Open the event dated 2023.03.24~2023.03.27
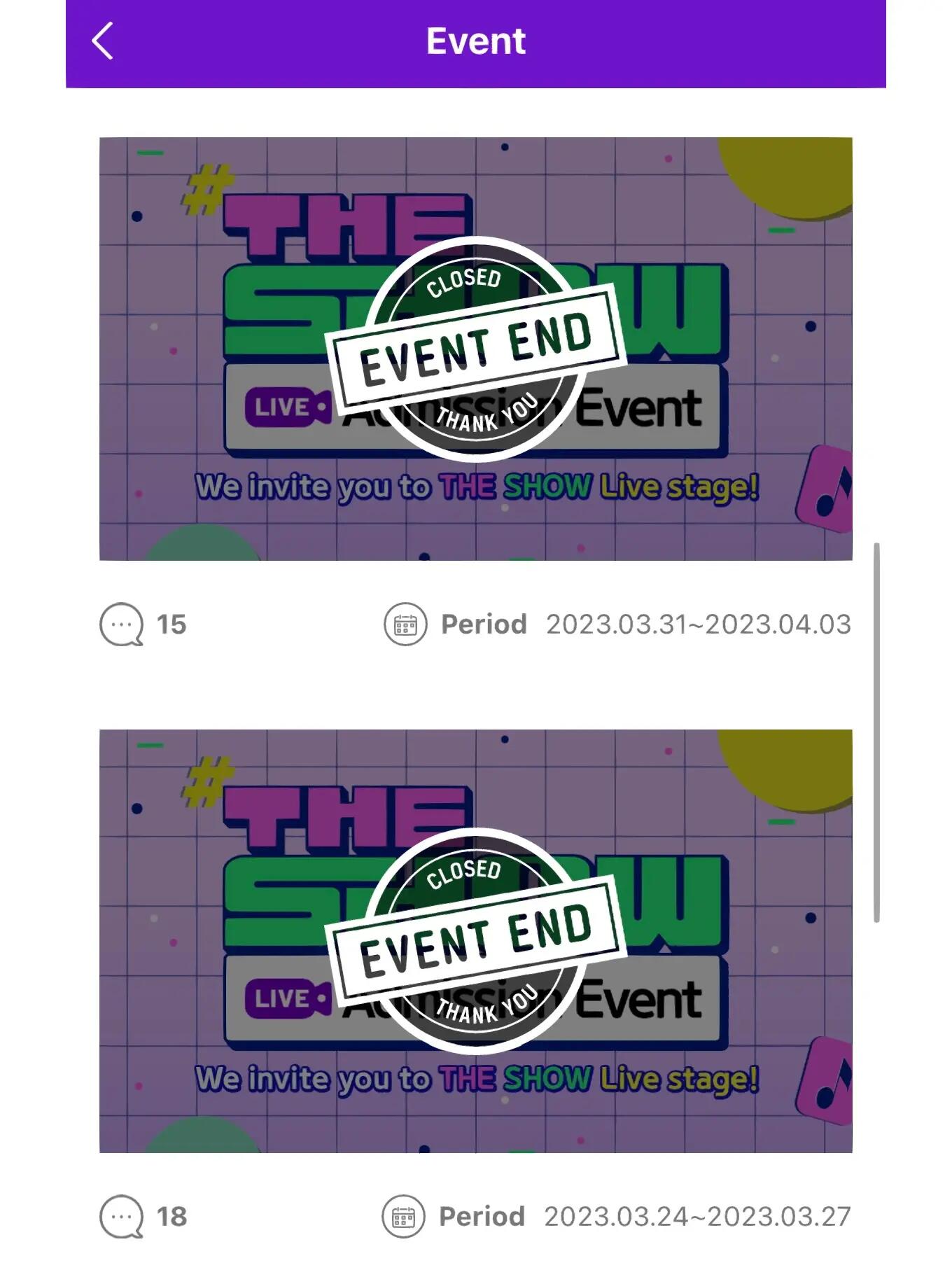Screen dimensions: 952x1270 click(475, 940)
